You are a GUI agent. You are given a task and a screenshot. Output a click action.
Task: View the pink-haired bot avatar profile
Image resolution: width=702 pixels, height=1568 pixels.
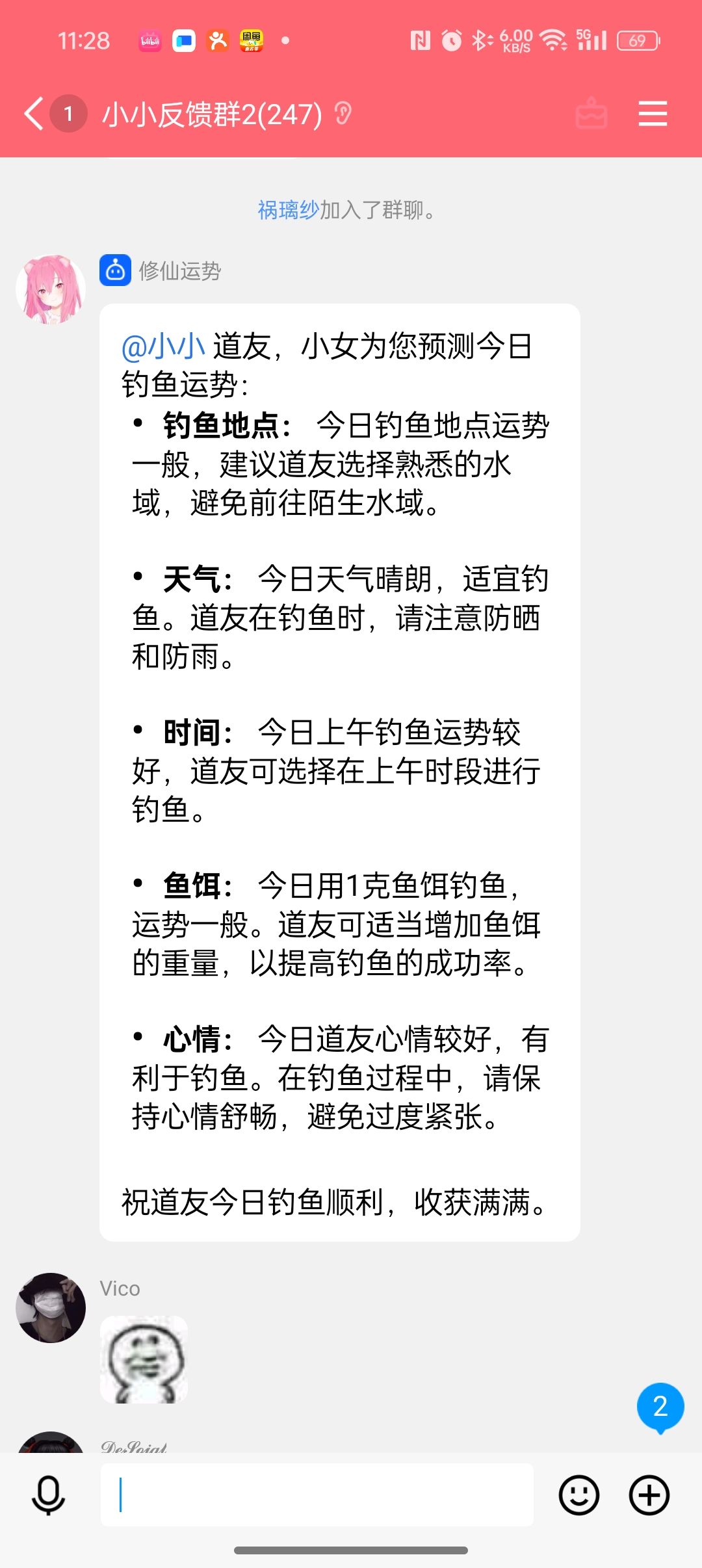tap(51, 289)
